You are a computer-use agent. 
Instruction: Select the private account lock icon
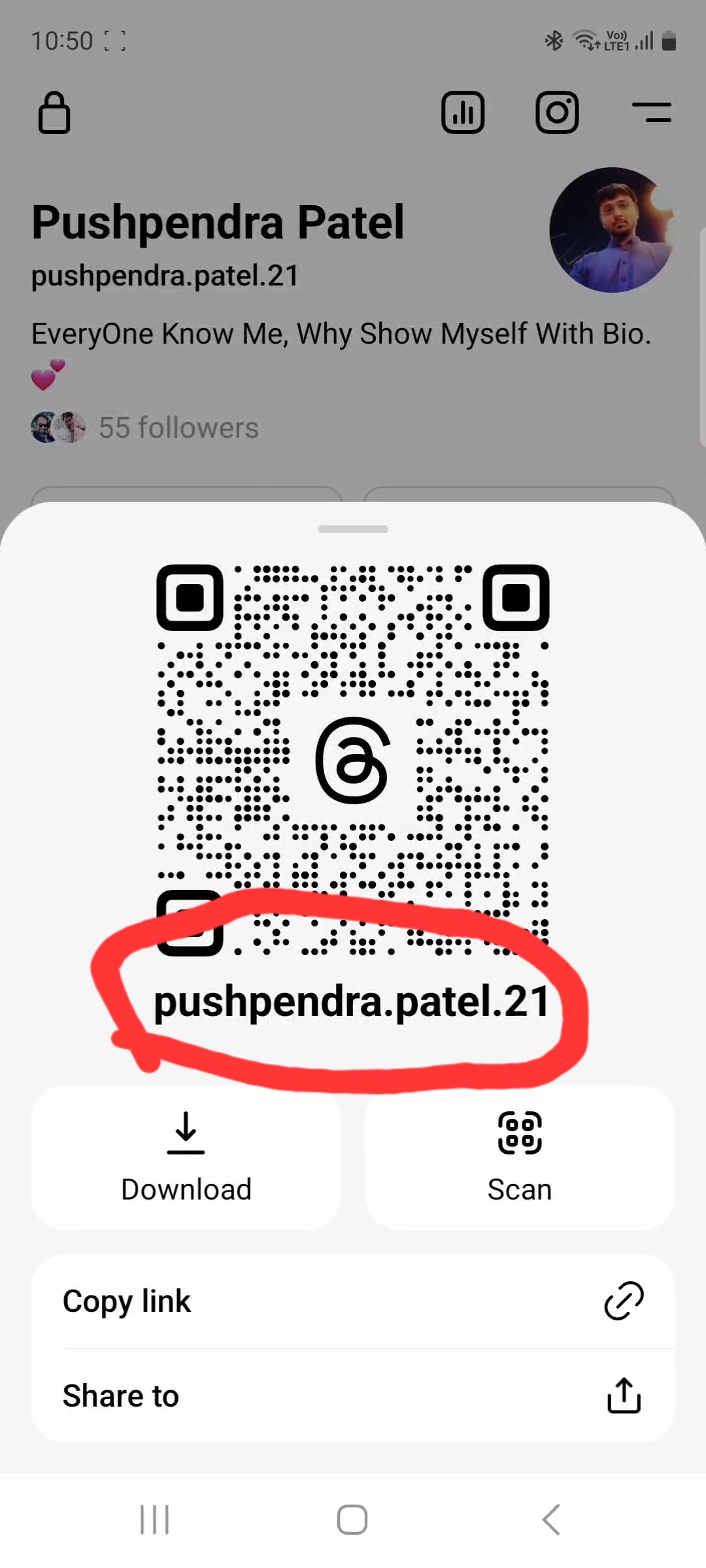(x=55, y=112)
